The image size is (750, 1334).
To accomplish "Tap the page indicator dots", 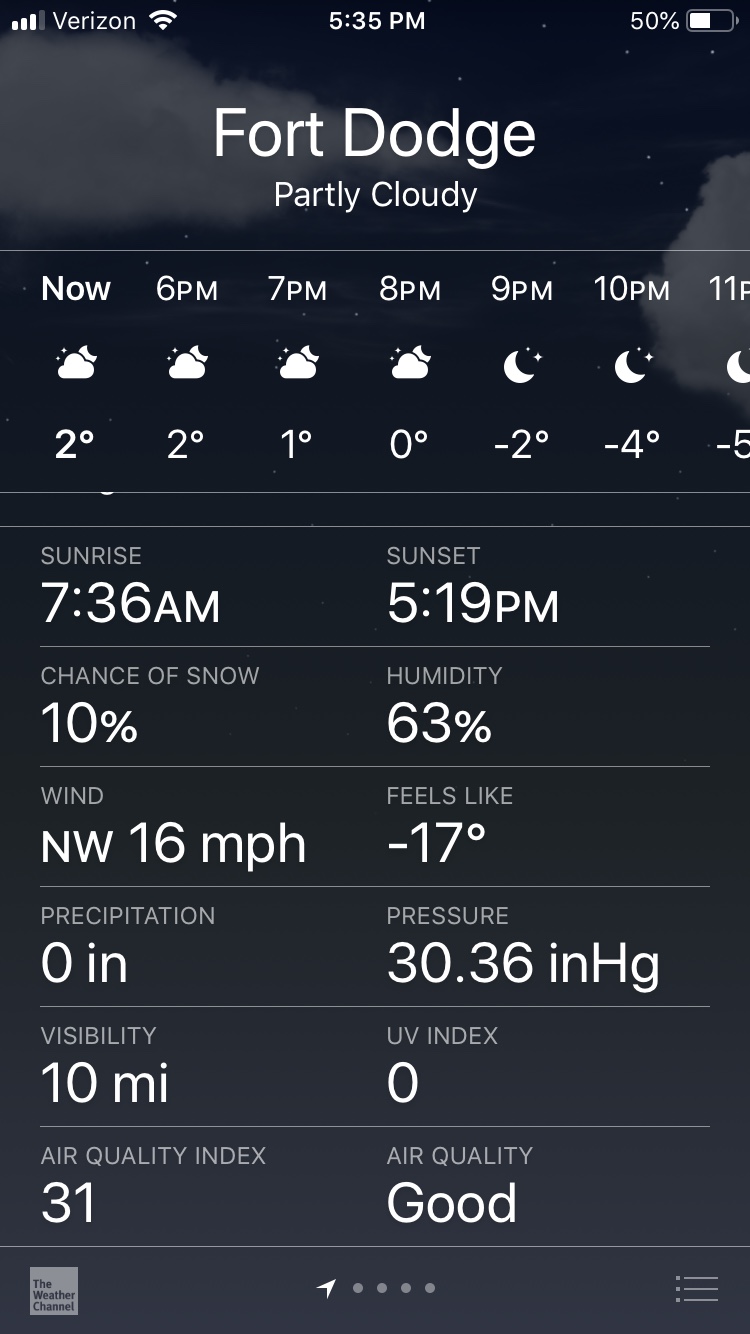I will point(376,1289).
